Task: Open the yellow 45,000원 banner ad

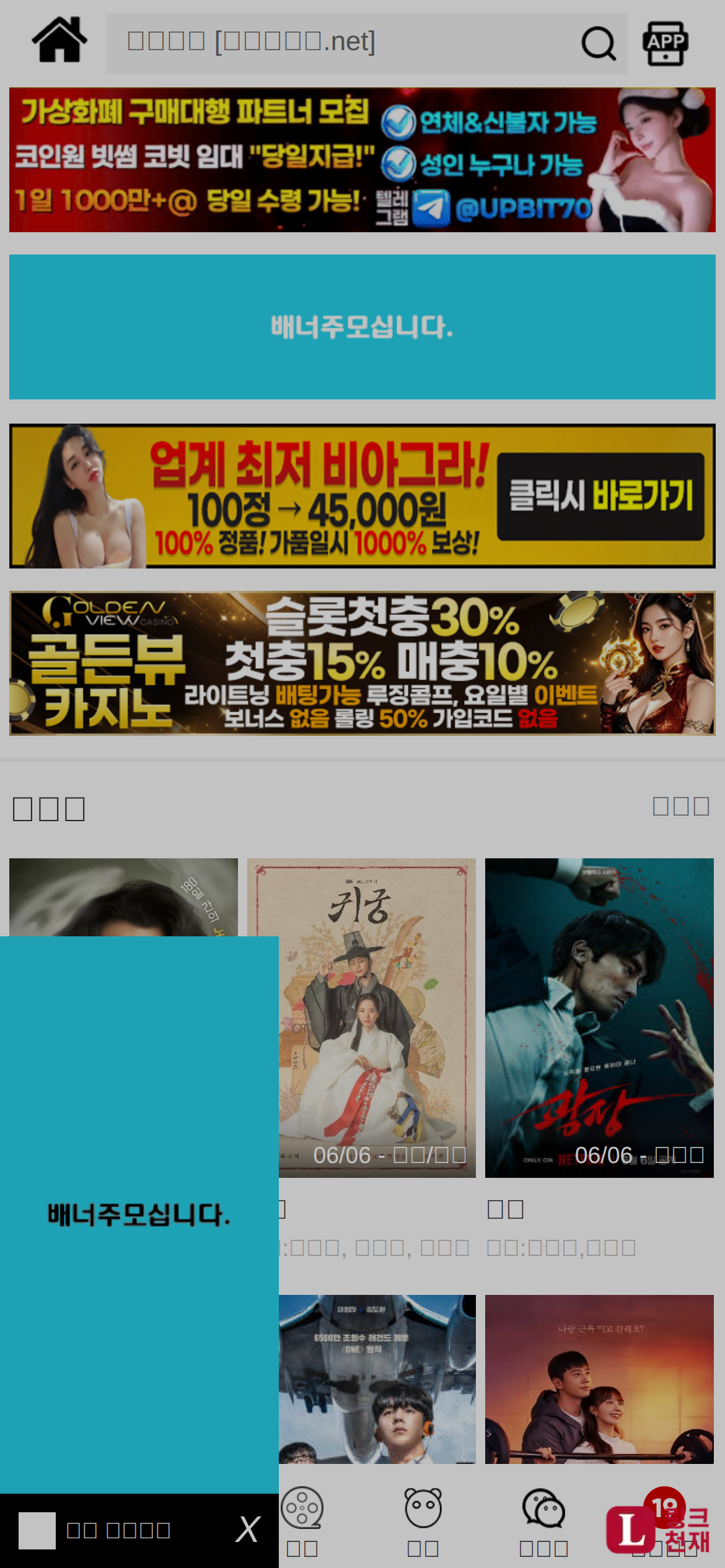Action: 362,496
